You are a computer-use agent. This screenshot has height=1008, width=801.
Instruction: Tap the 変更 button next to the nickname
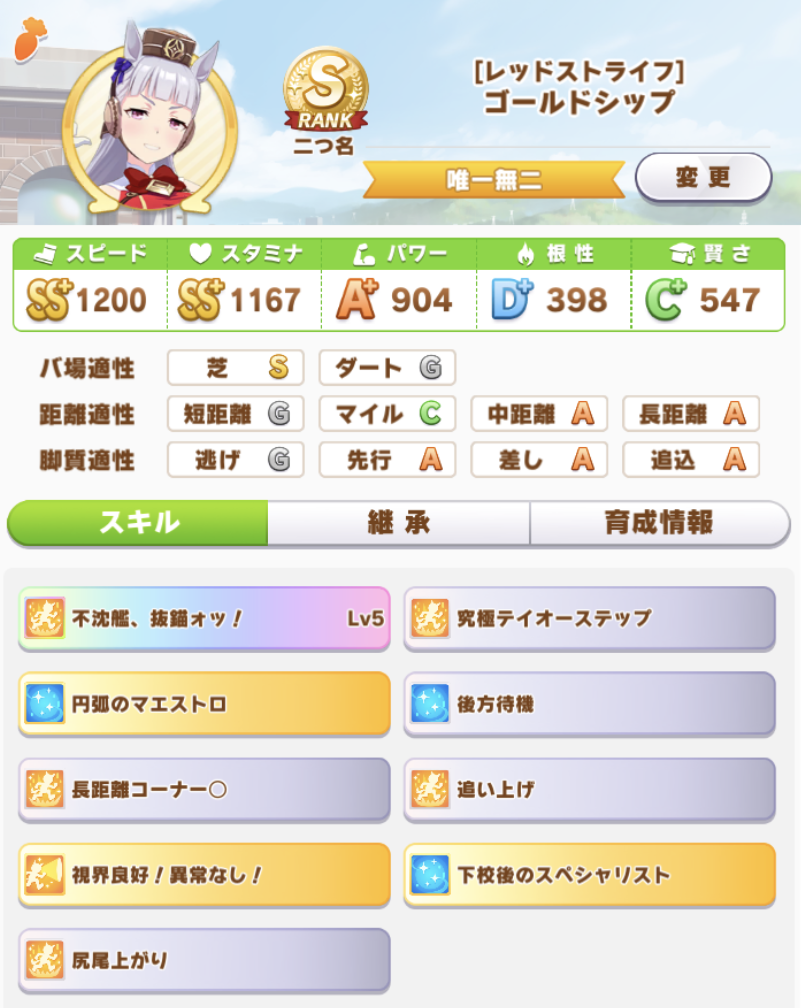point(703,178)
